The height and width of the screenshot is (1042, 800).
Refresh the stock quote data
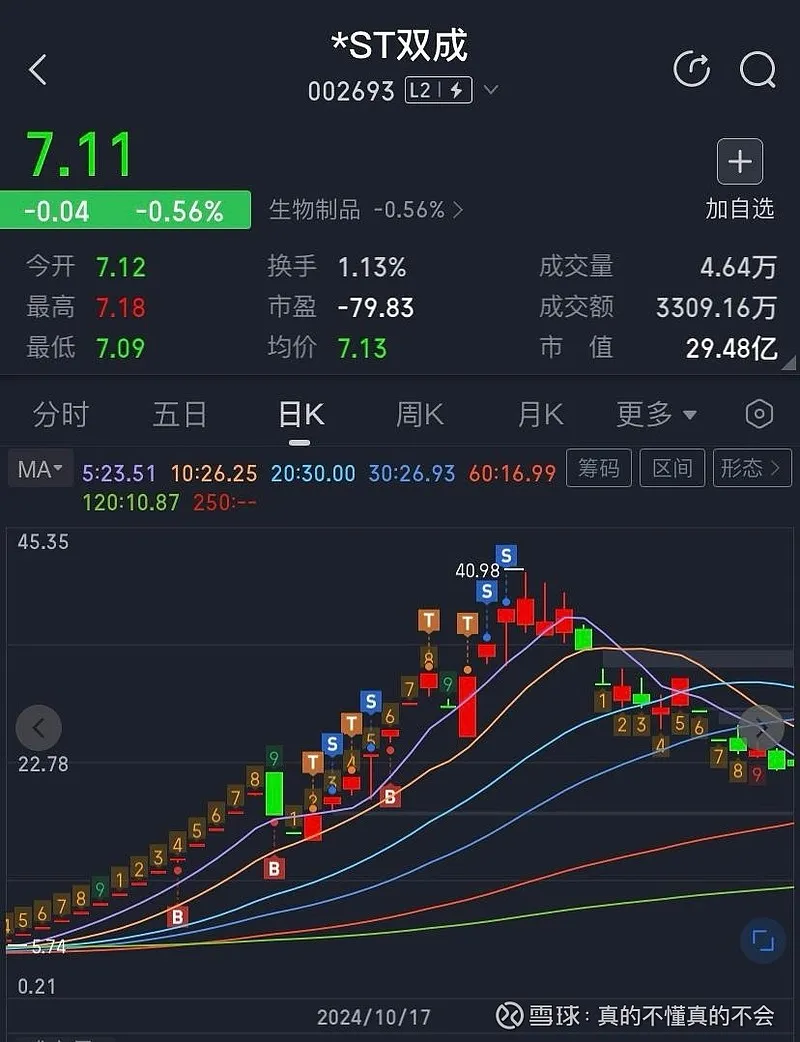click(692, 69)
